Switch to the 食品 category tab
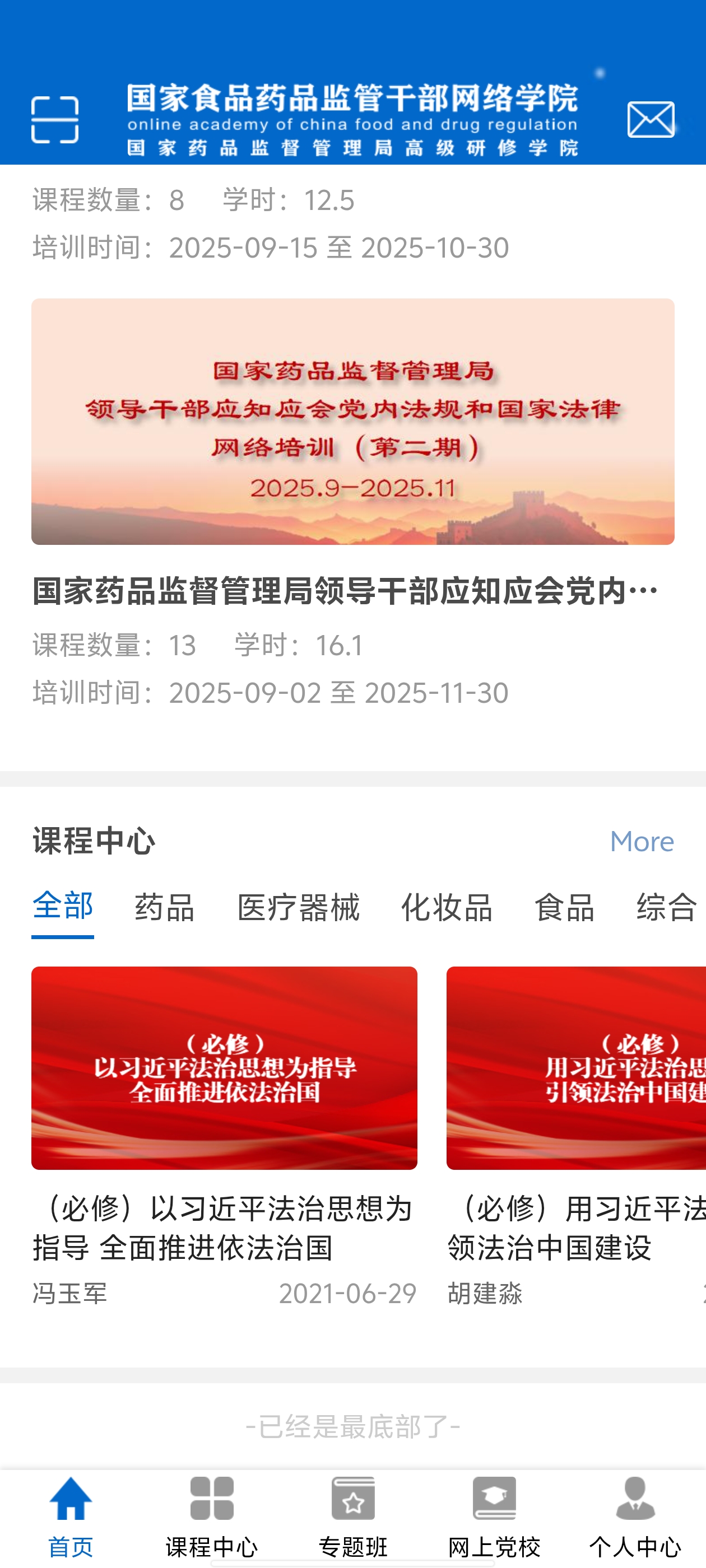 (x=564, y=907)
